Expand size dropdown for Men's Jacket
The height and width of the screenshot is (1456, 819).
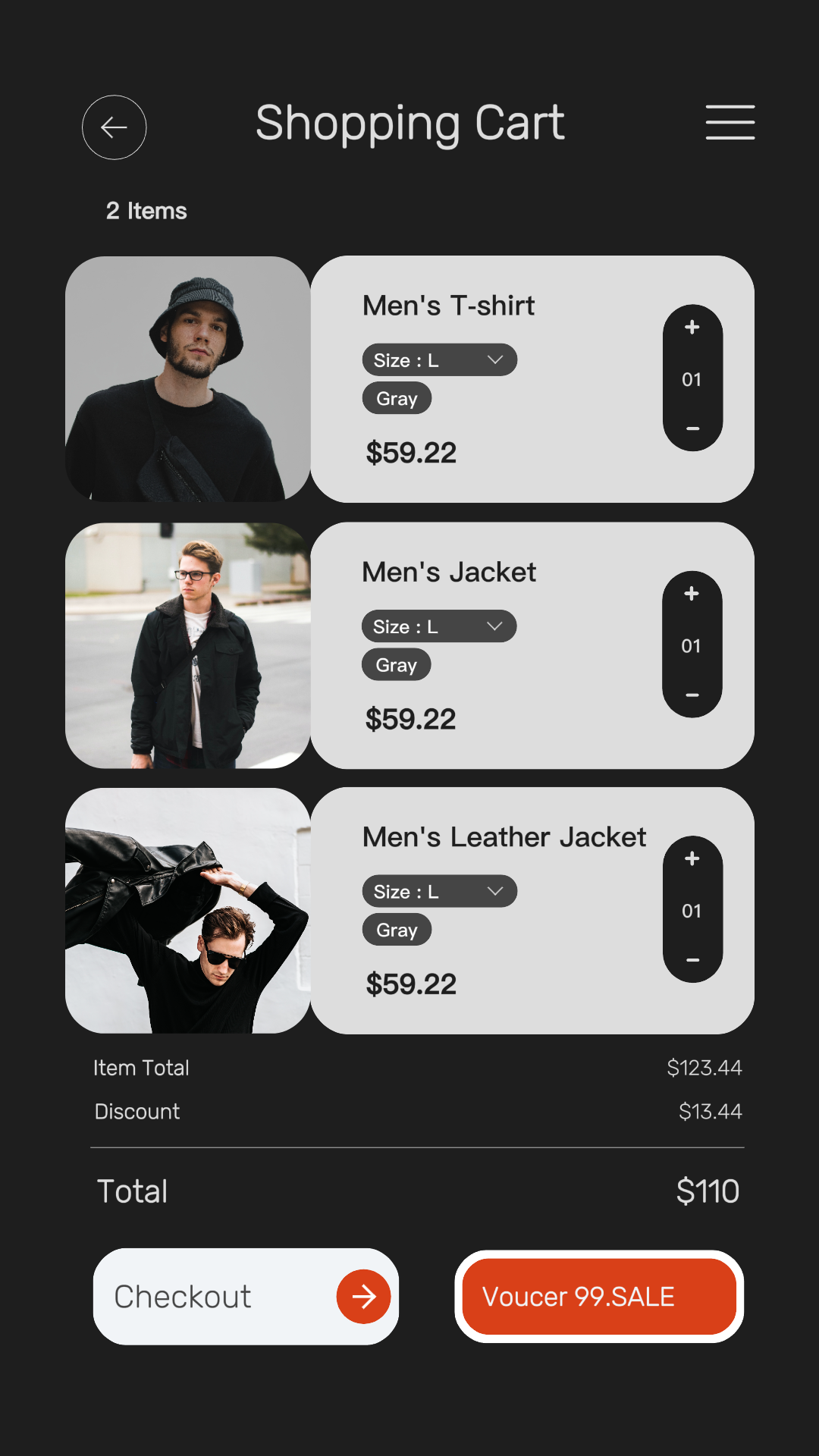point(439,626)
